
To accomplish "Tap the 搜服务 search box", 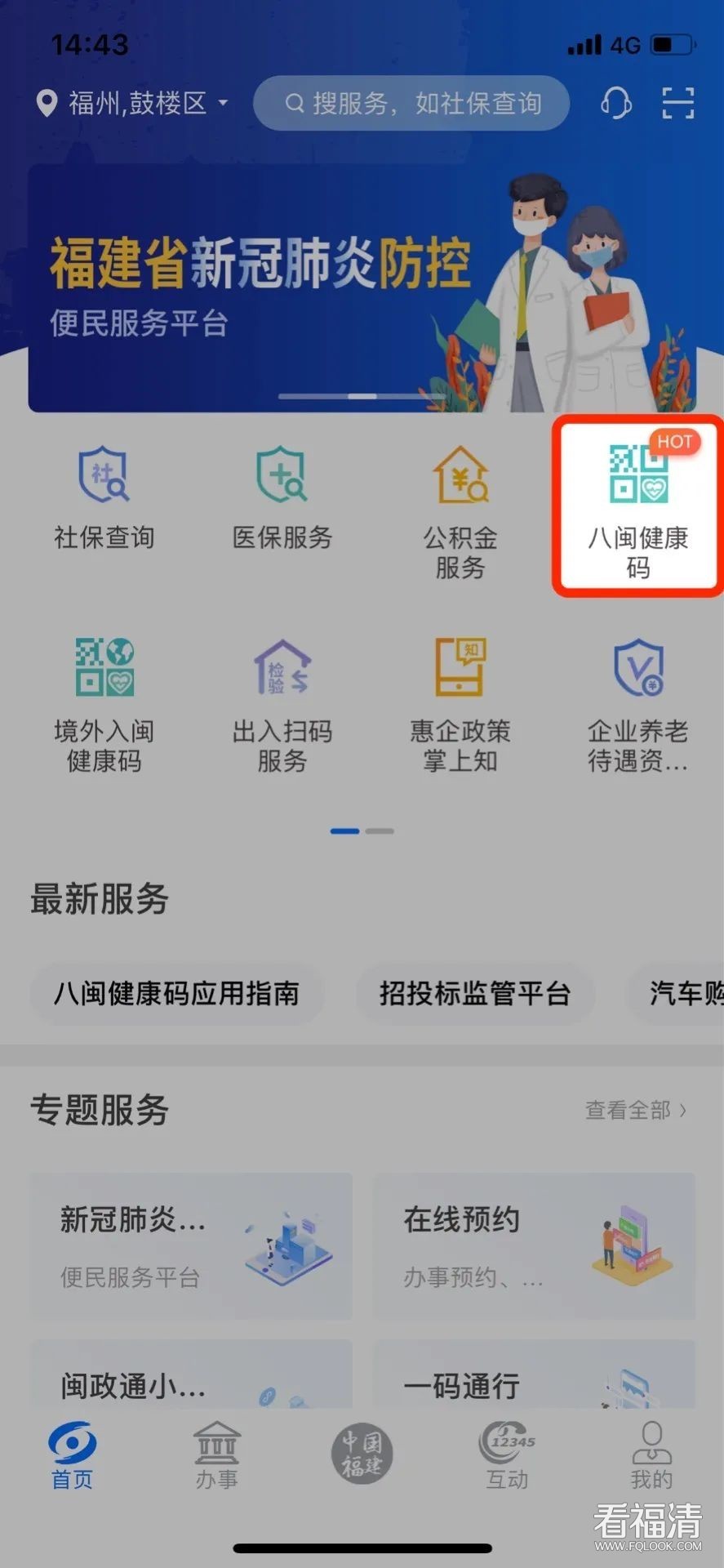I will [x=412, y=104].
